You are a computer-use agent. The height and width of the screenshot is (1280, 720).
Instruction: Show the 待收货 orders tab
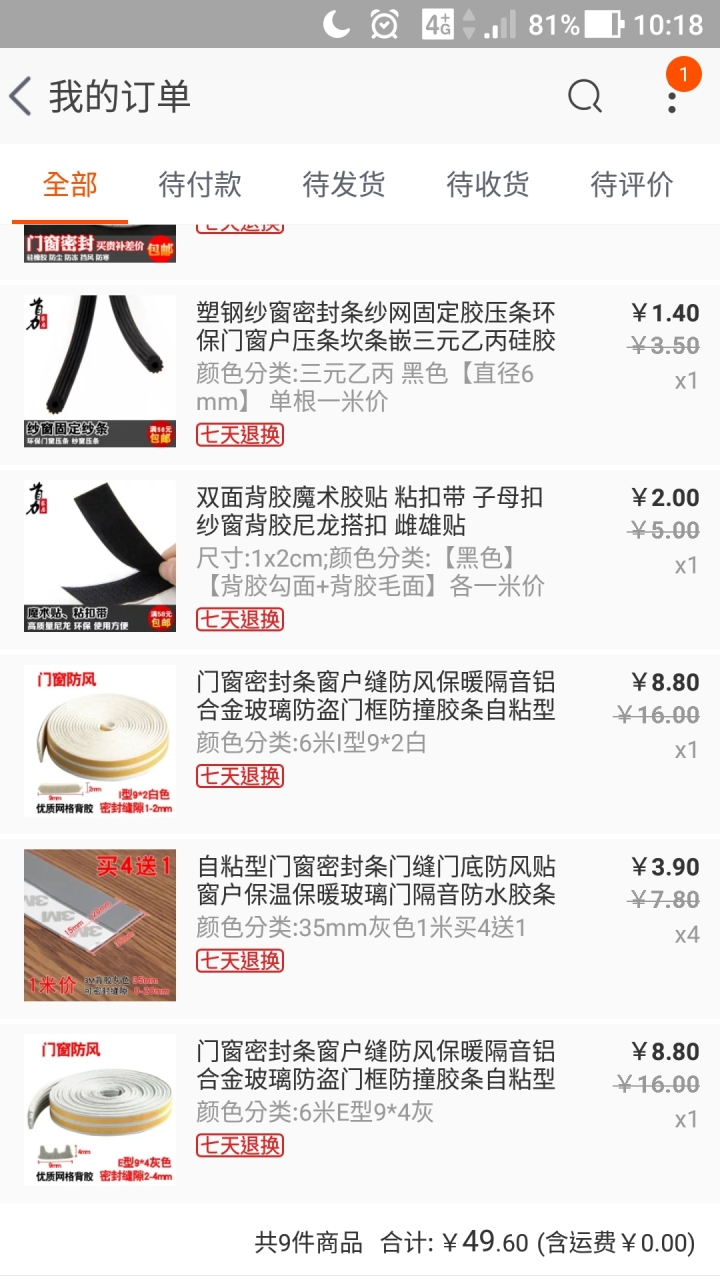[x=488, y=185]
